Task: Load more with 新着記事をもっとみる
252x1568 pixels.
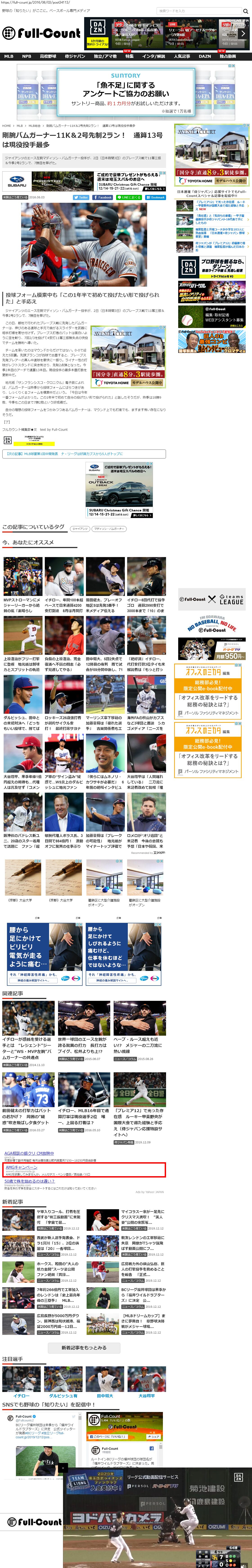Action: click(84, 1347)
